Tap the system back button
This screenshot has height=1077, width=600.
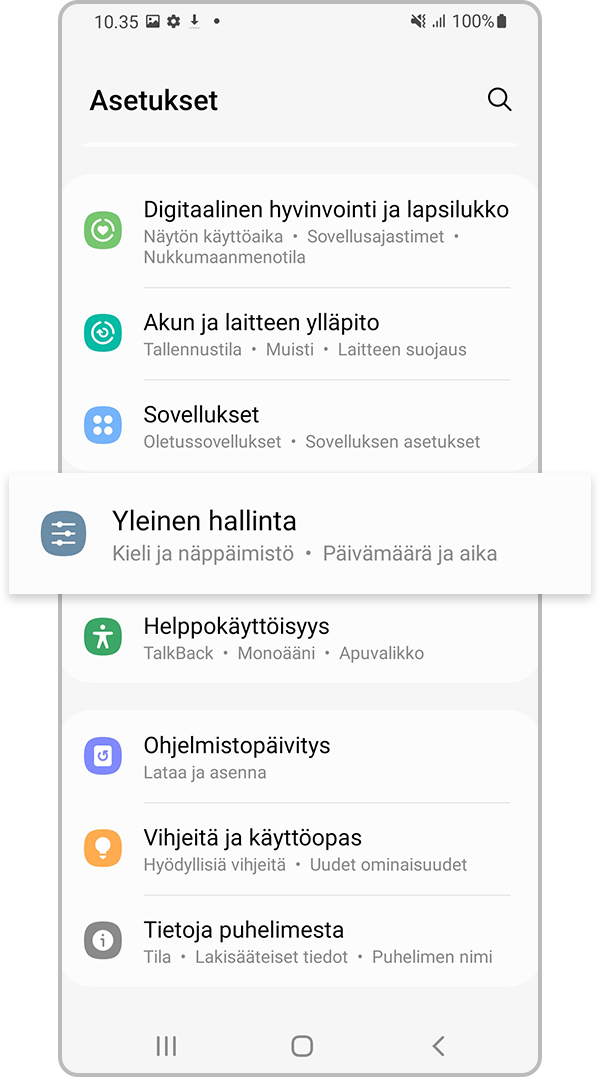pos(438,1046)
